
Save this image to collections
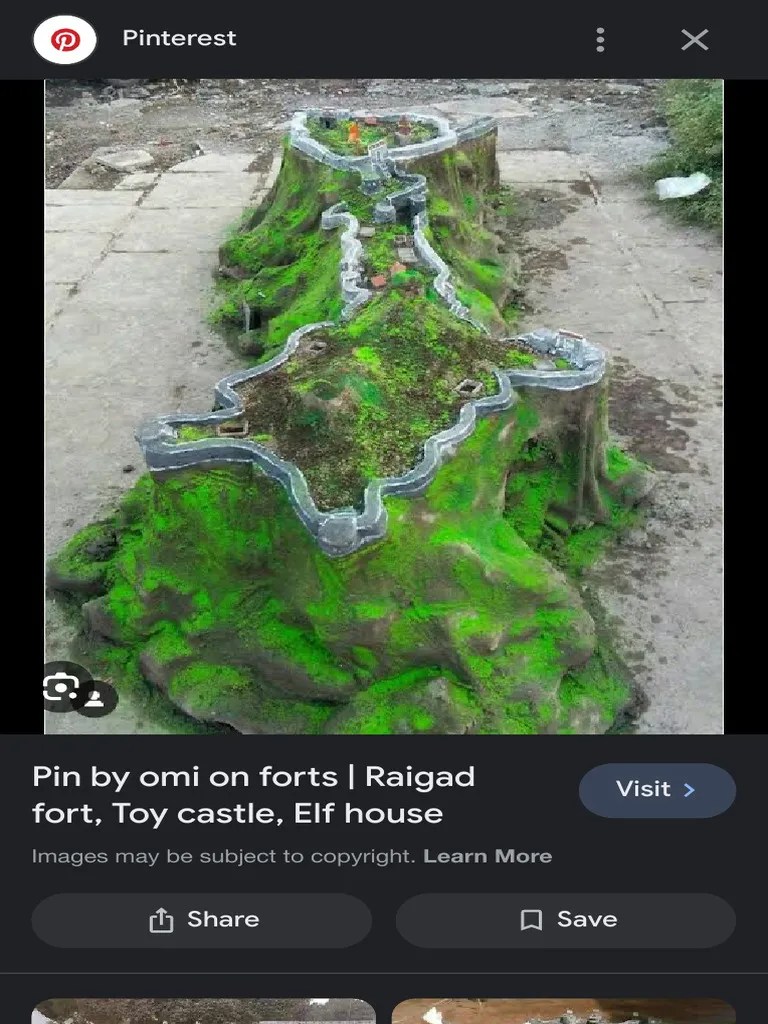[566, 920]
